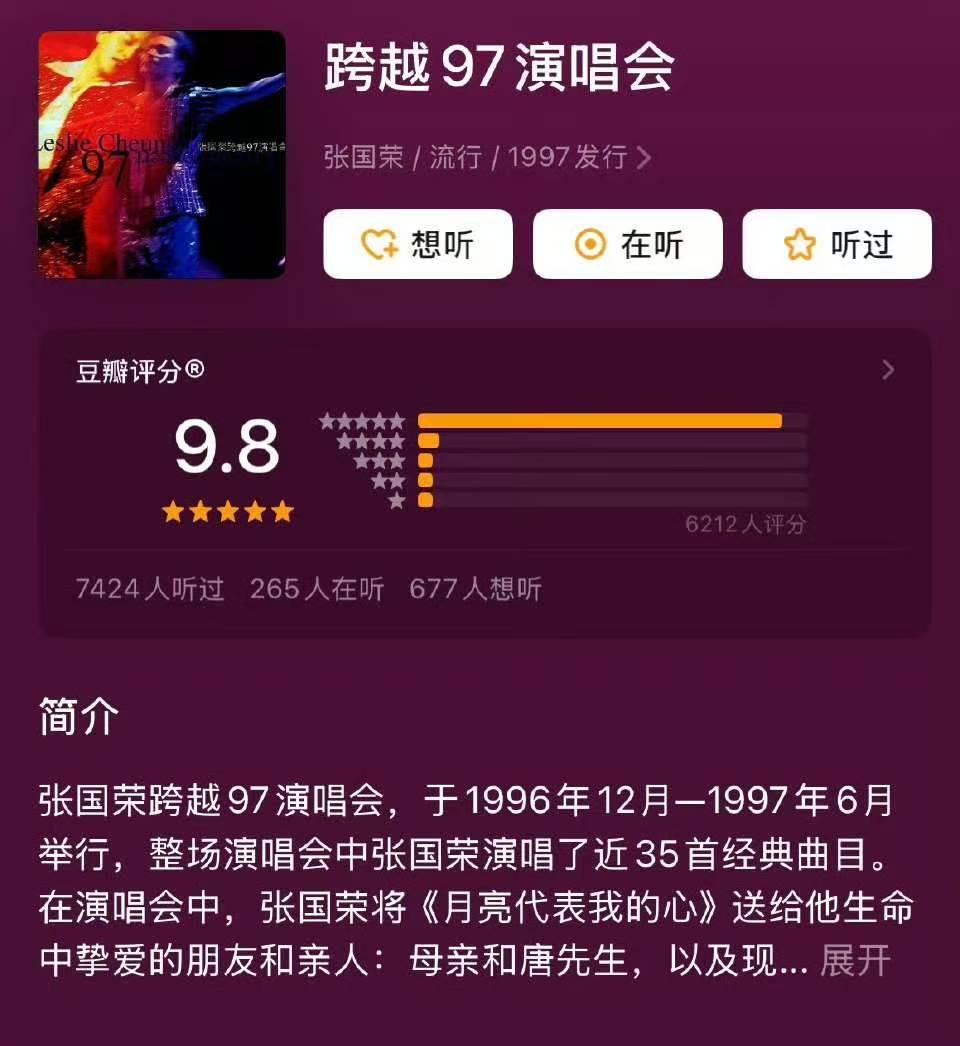Viewport: 960px width, 1046px height.
Task: Open full Douban rating details via the right chevron
Action: click(x=886, y=371)
